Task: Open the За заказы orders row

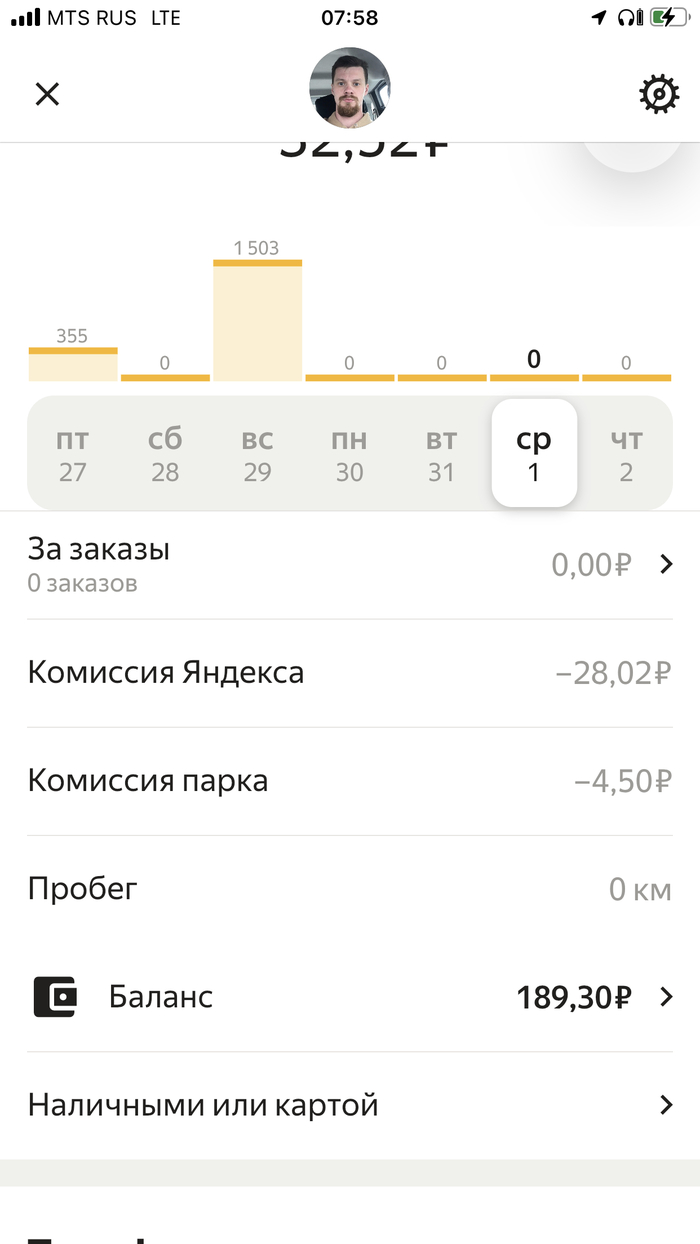Action: (350, 565)
